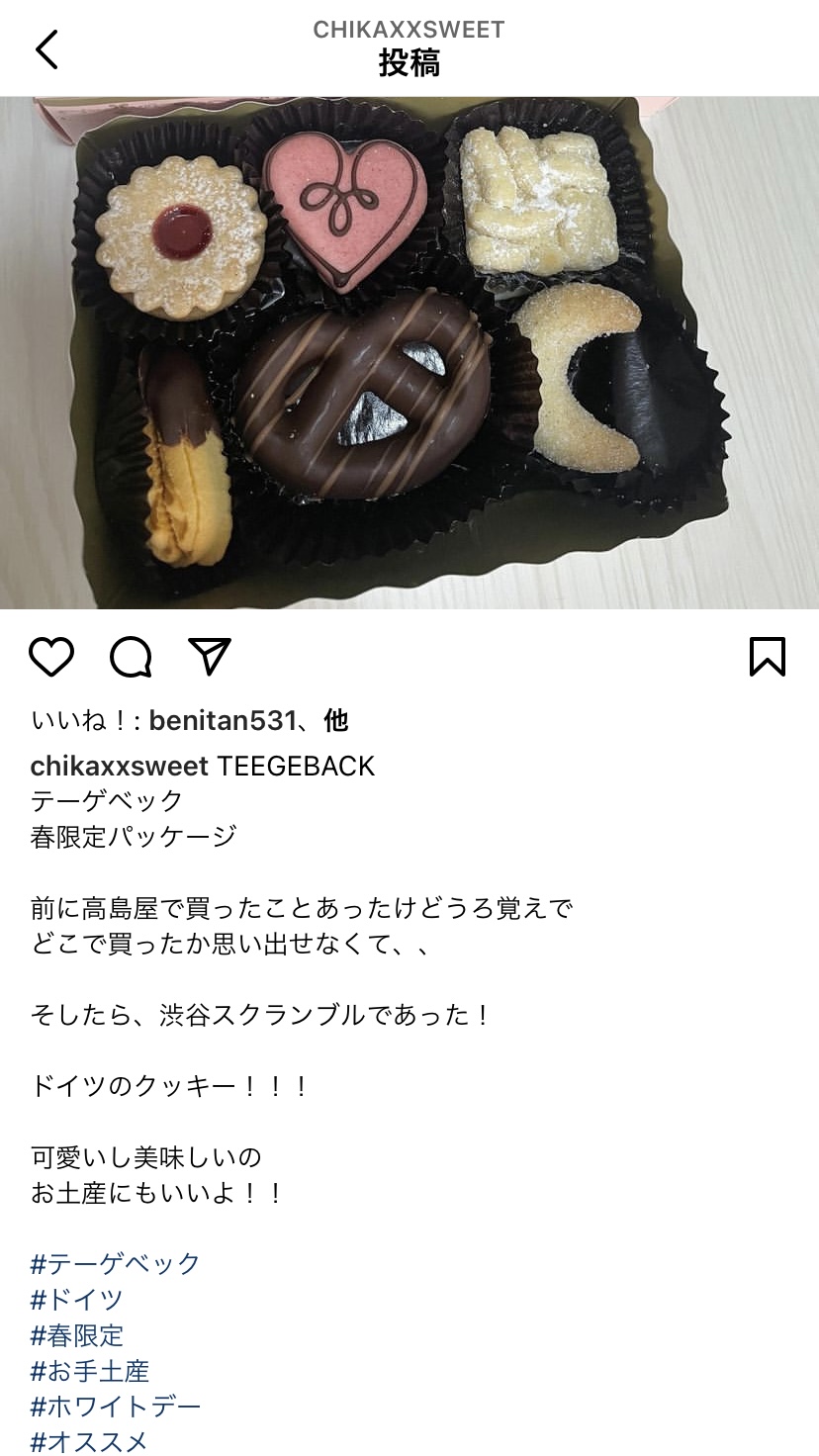The height and width of the screenshot is (1456, 819).
Task: Open the chikaxxsweet profile from the caption
Action: tap(120, 767)
